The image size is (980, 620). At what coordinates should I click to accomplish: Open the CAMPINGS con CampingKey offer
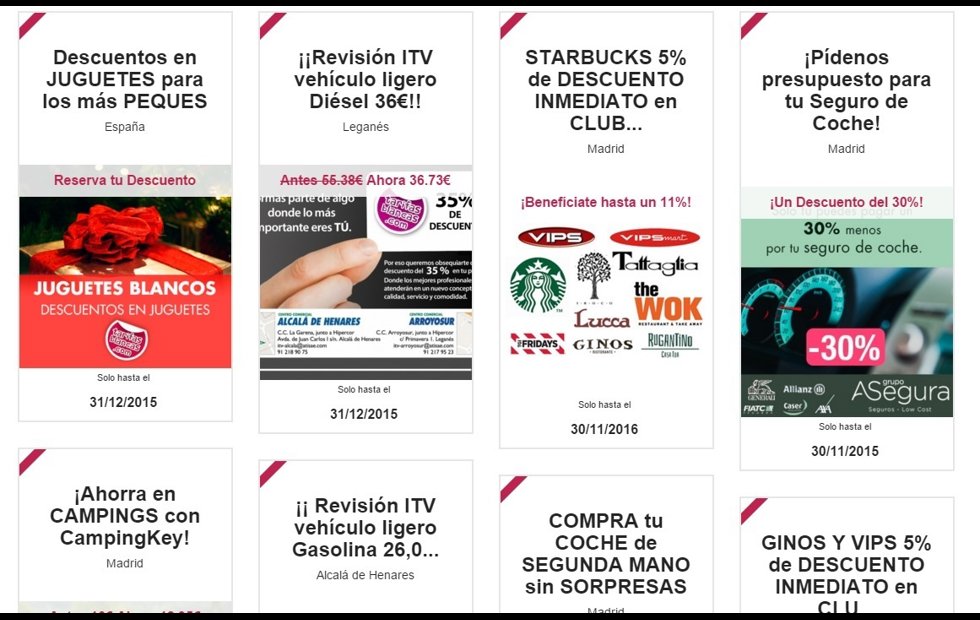tap(125, 516)
